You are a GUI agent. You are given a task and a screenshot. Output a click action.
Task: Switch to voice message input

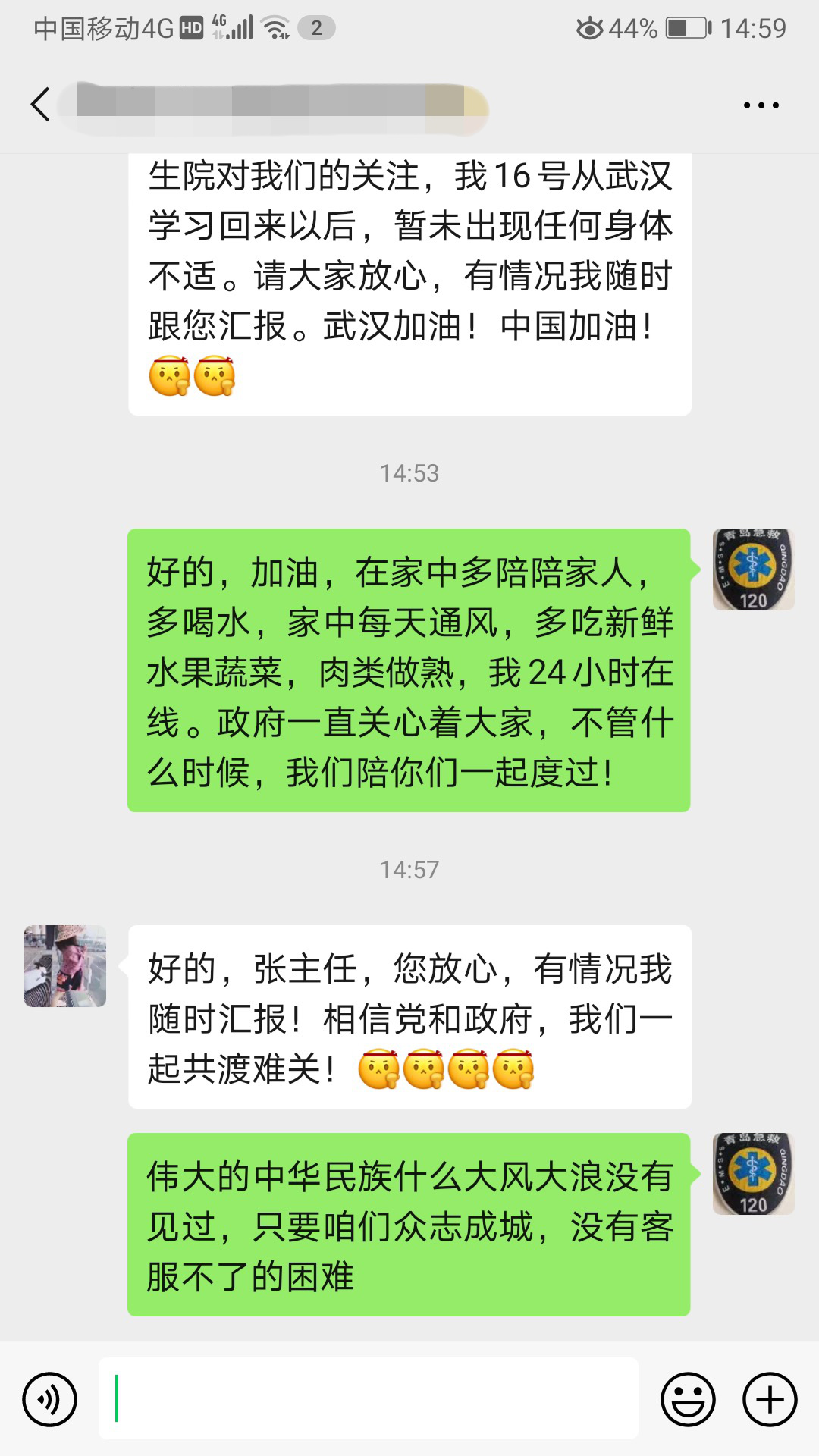pos(50,1399)
